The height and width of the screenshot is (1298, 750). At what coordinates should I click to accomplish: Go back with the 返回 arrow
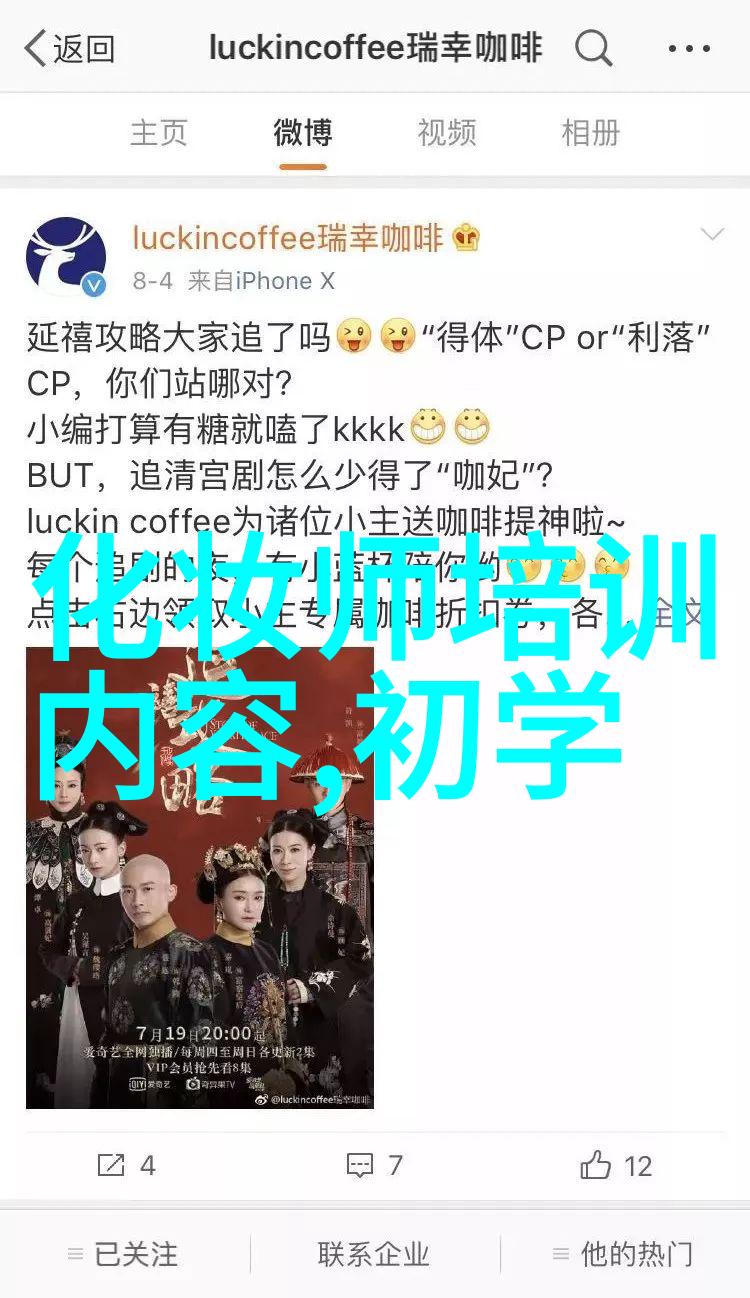[x=69, y=48]
